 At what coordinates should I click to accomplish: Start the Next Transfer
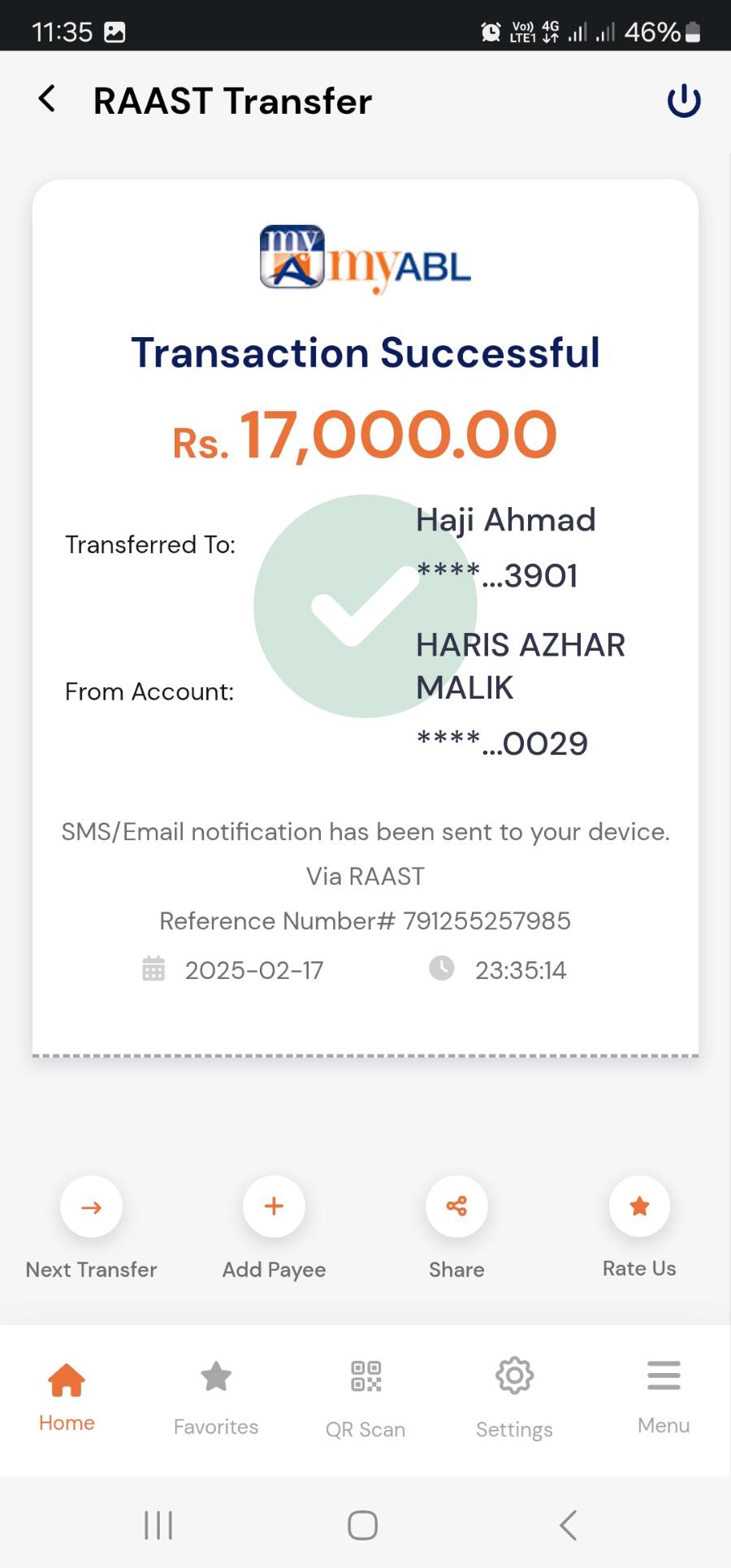click(91, 1206)
